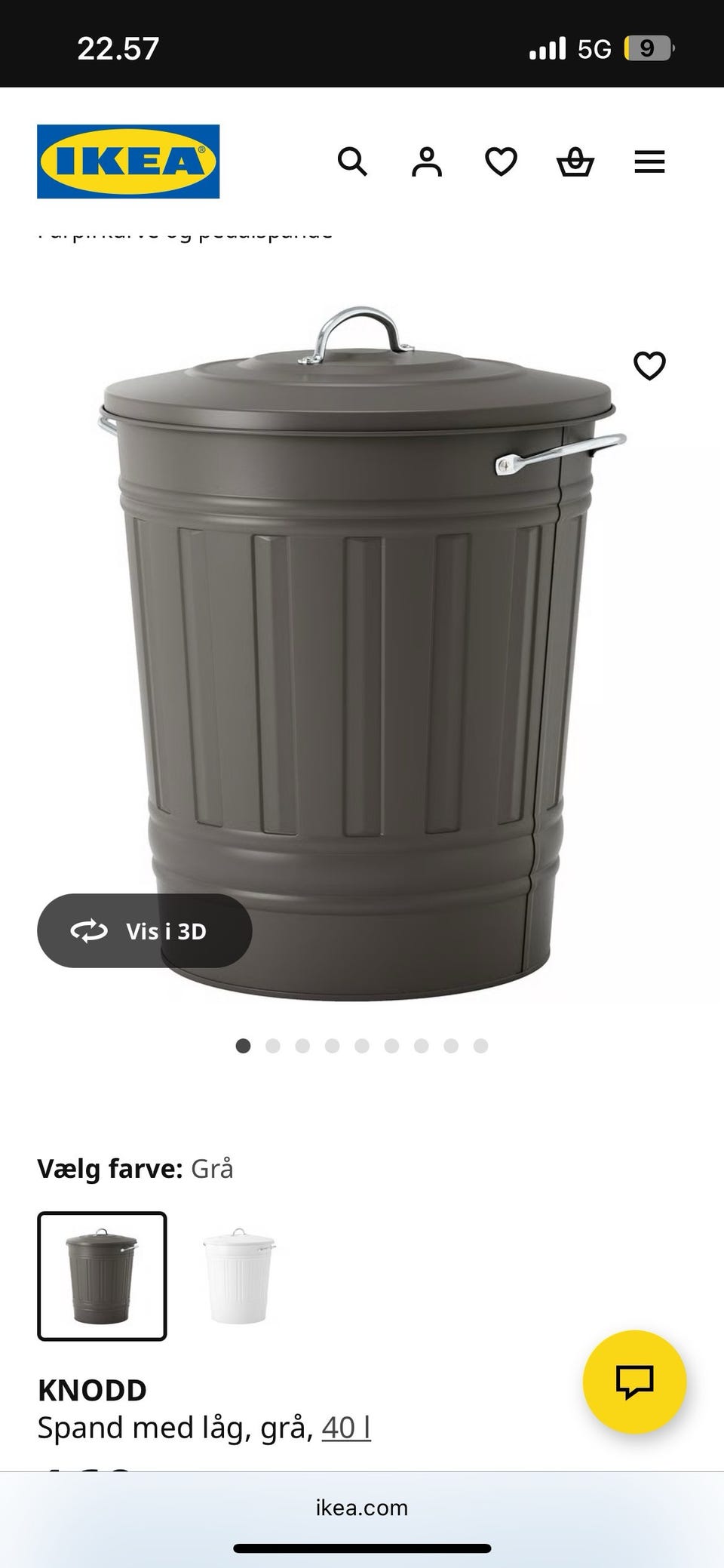
Task: Start a chat with support
Action: 634,1382
